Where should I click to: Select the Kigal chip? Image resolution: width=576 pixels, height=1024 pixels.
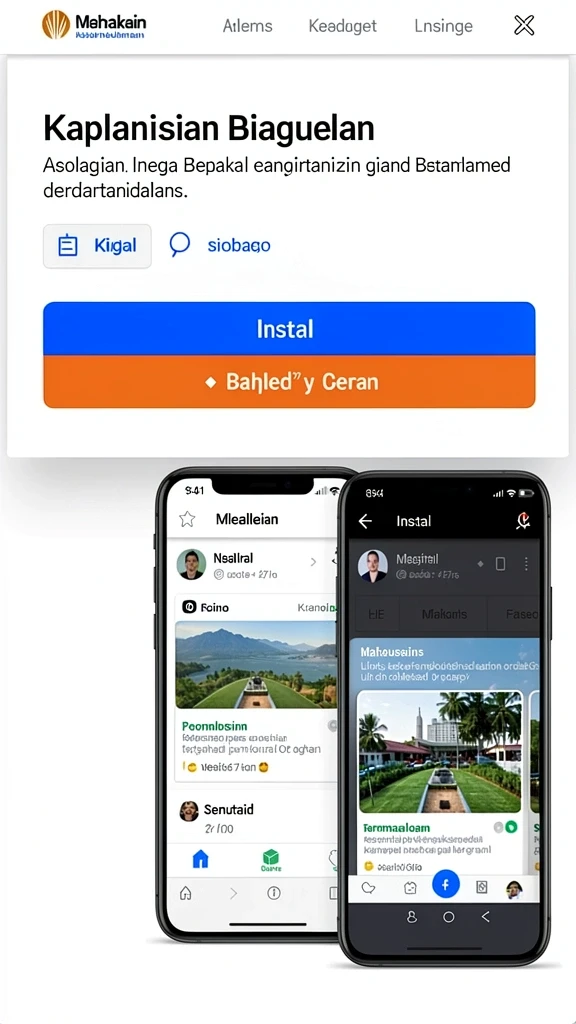click(x=97, y=246)
